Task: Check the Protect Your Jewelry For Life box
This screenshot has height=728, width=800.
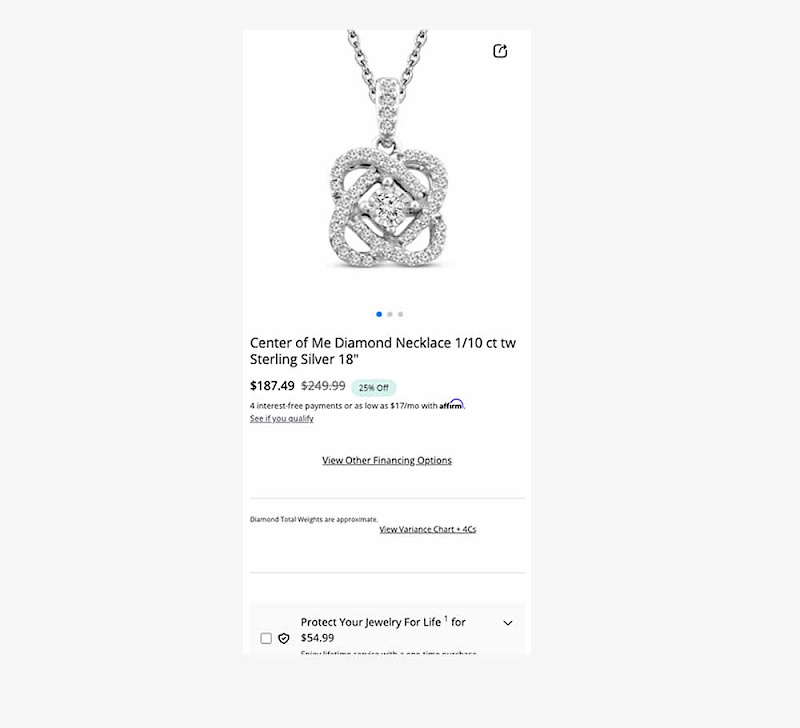Action: pos(266,638)
